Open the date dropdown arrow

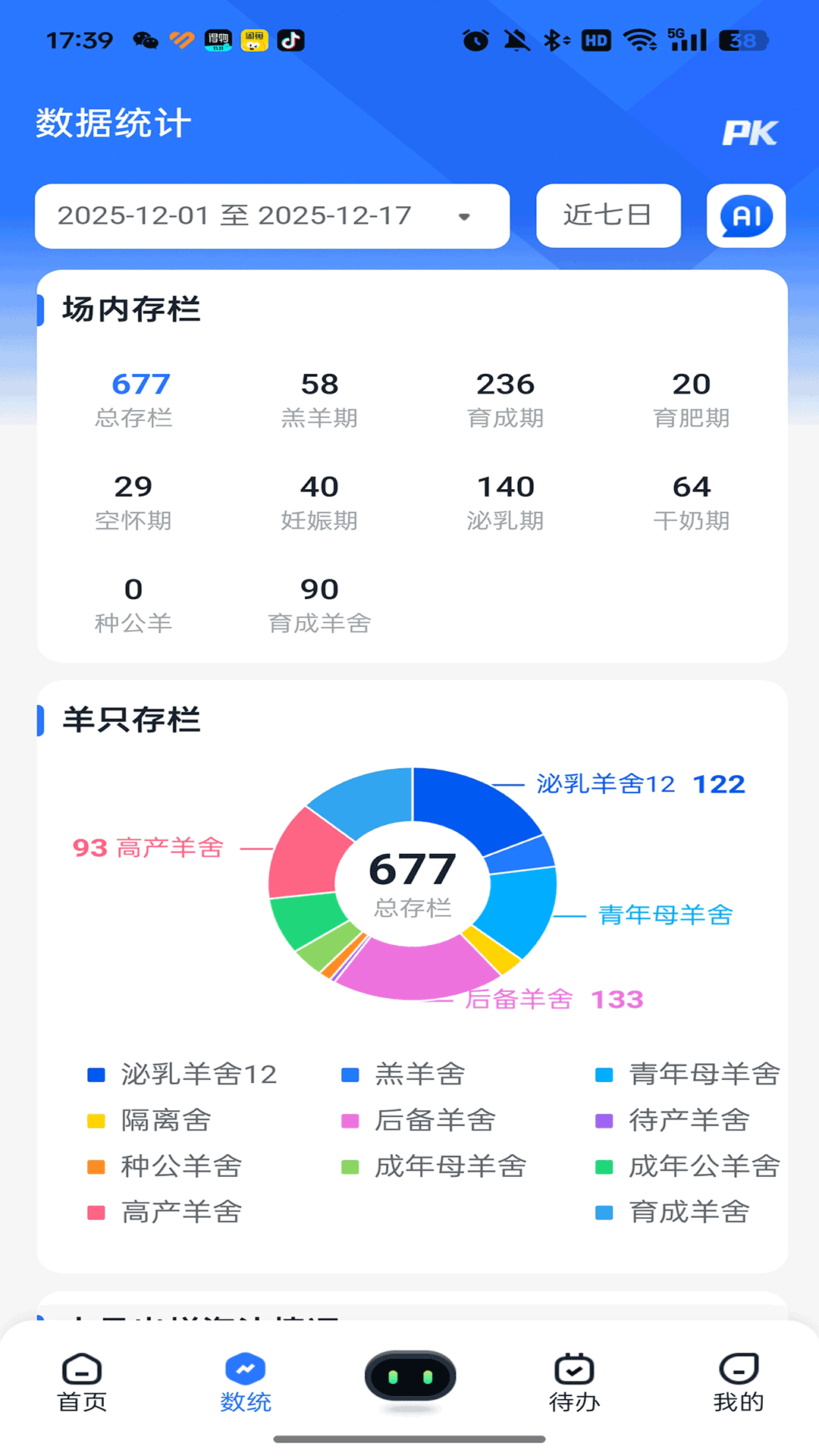click(x=466, y=215)
